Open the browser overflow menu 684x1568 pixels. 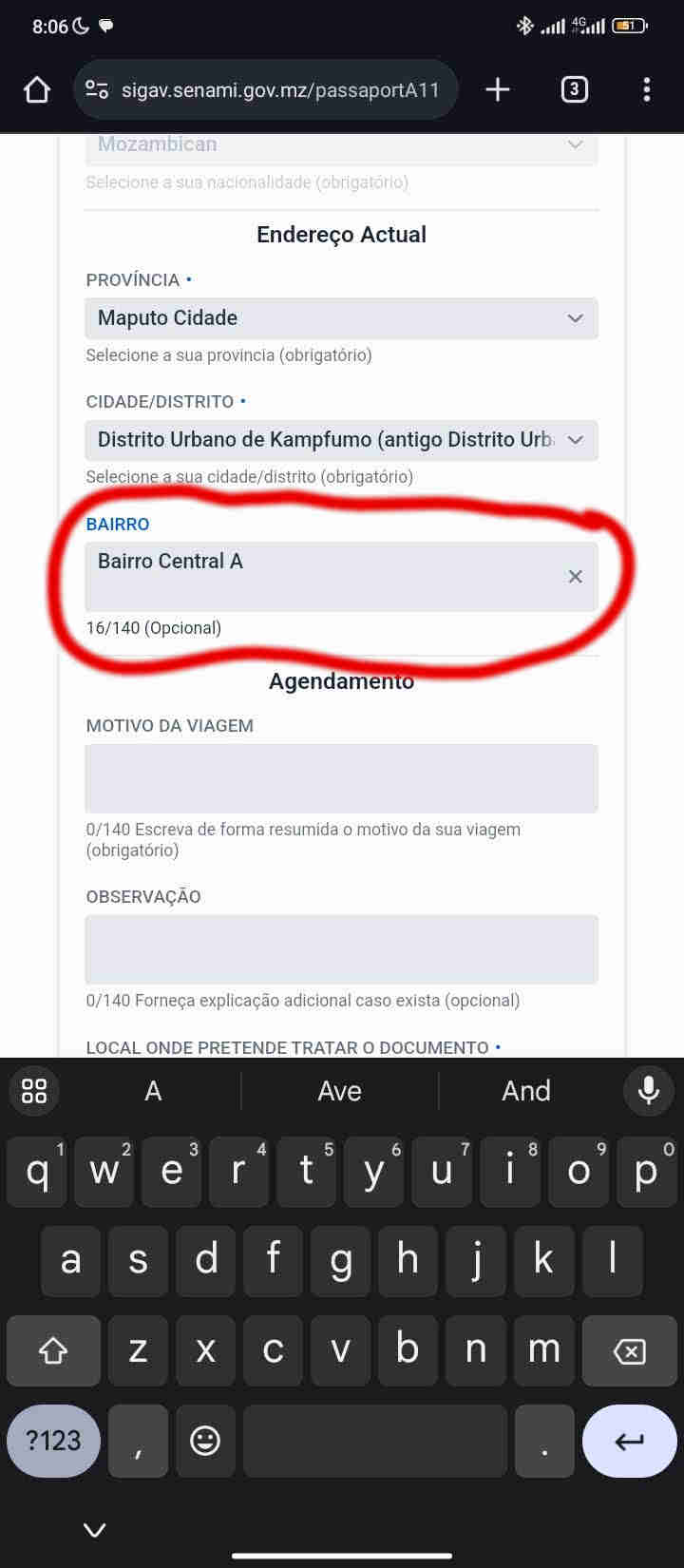(647, 90)
